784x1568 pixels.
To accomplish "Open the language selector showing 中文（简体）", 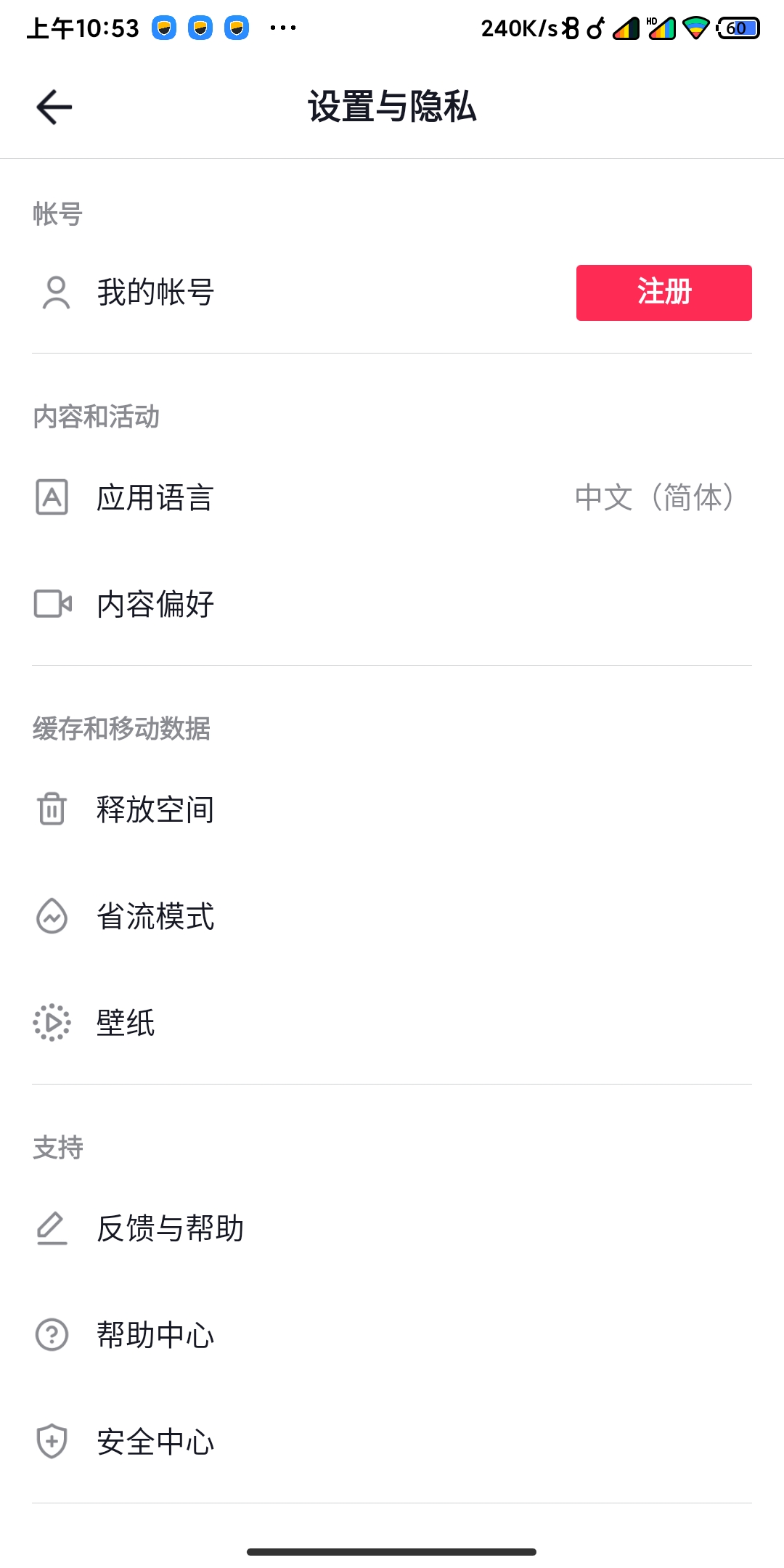I will pos(652,497).
